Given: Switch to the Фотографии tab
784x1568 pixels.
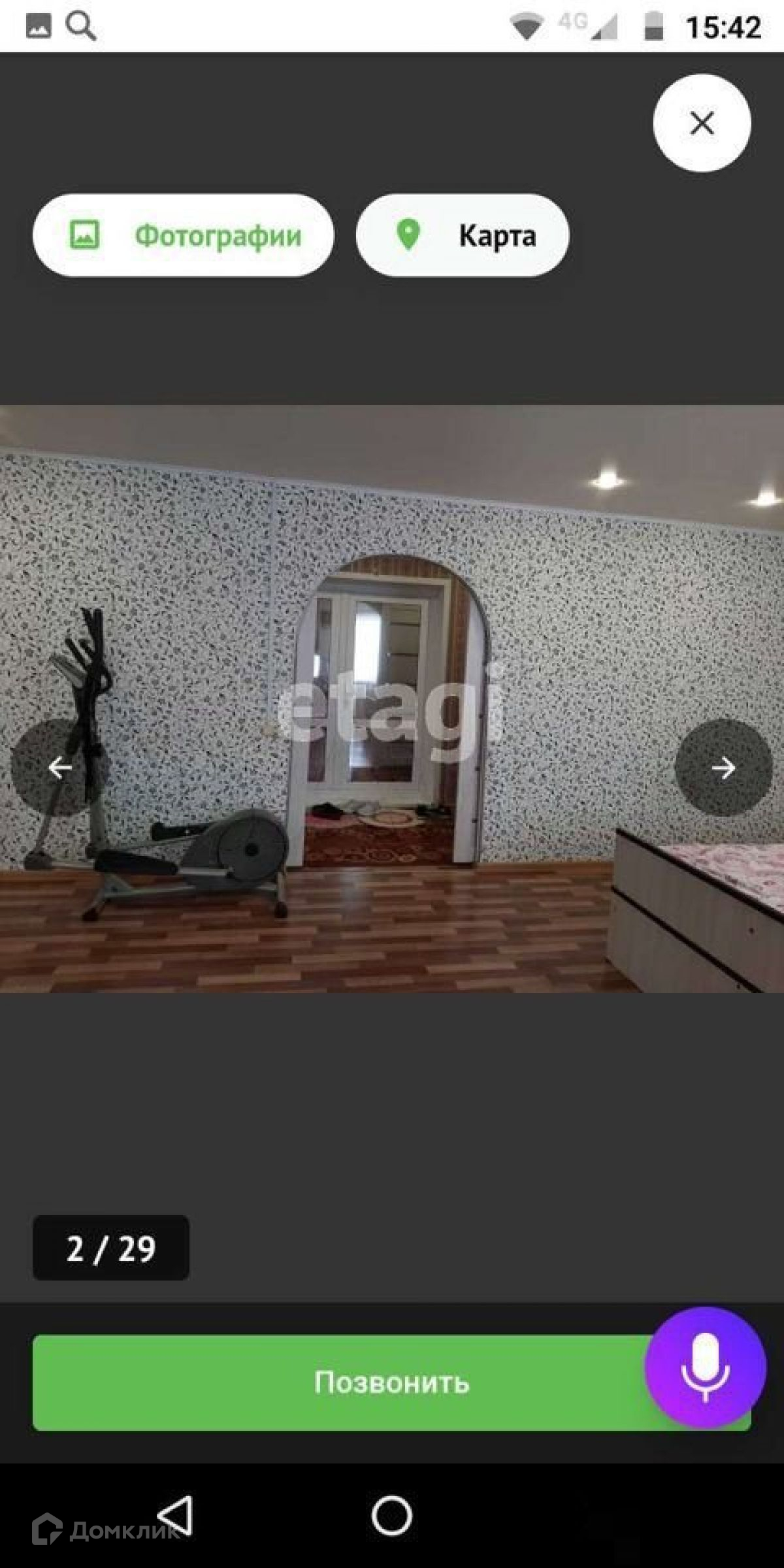Looking at the screenshot, I should tap(183, 235).
